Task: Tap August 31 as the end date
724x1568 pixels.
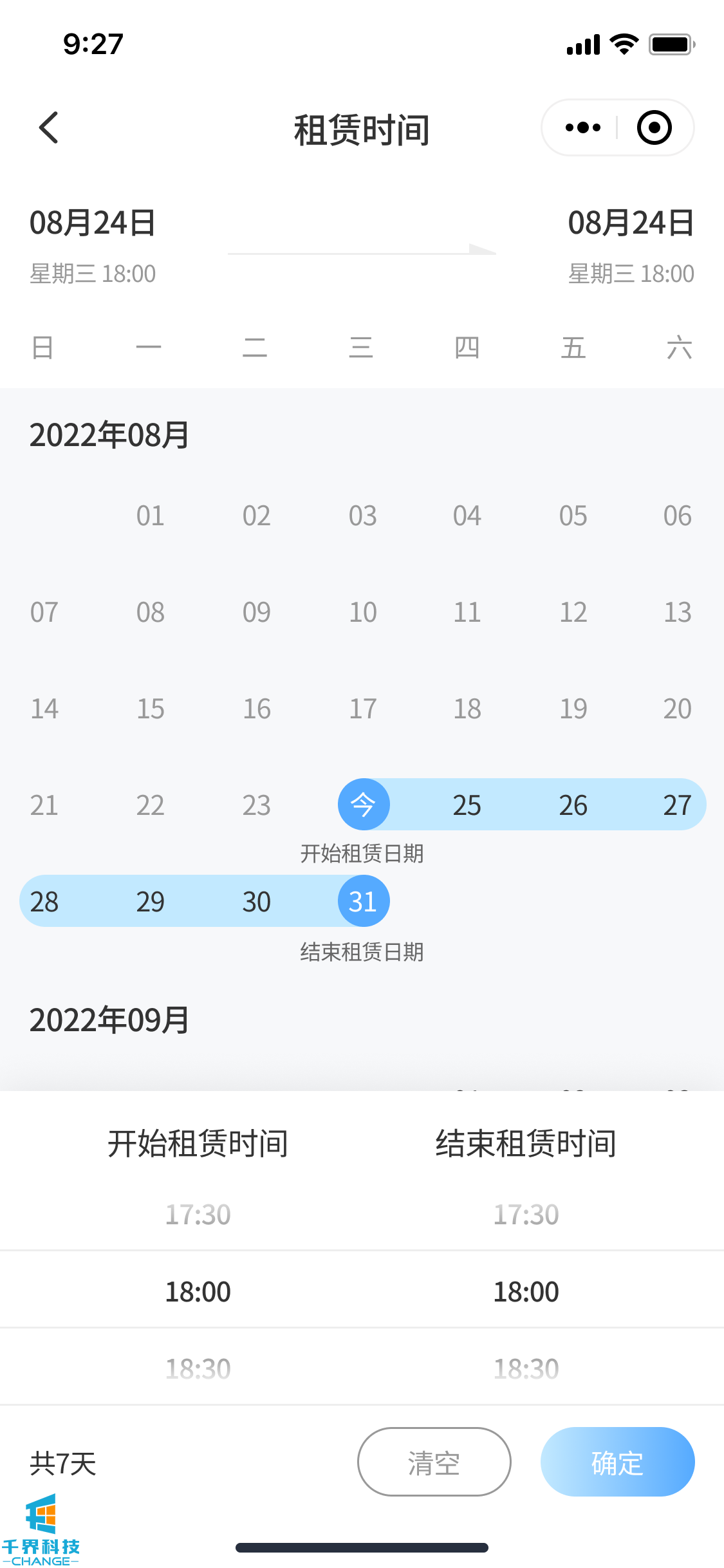Action: coord(364,901)
